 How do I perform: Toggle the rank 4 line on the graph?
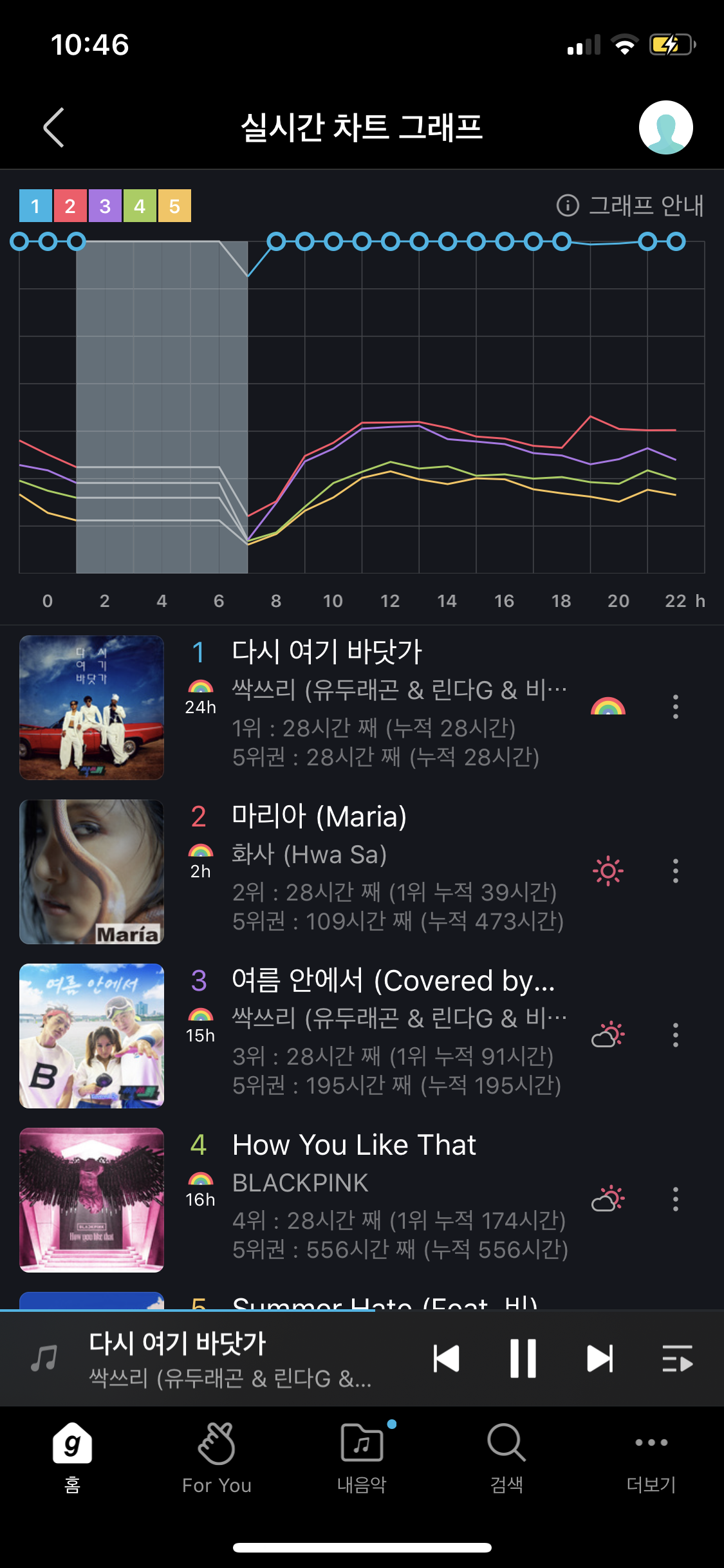140,206
